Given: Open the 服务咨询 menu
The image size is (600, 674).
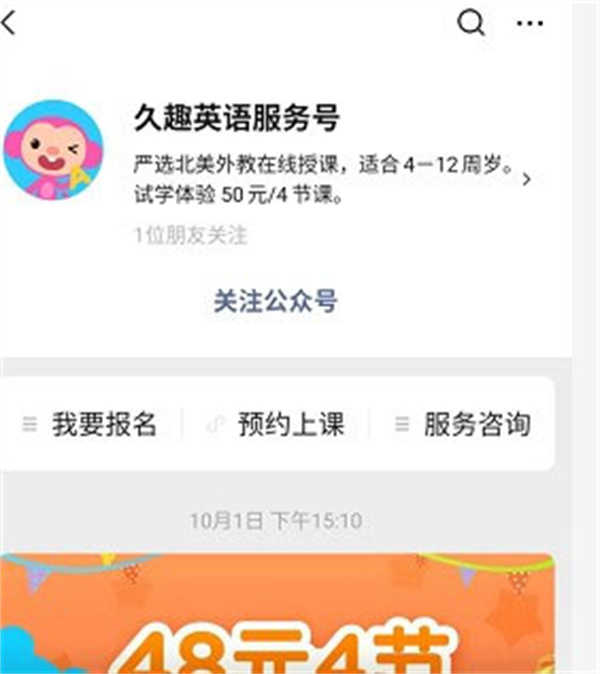Looking at the screenshot, I should [x=463, y=424].
